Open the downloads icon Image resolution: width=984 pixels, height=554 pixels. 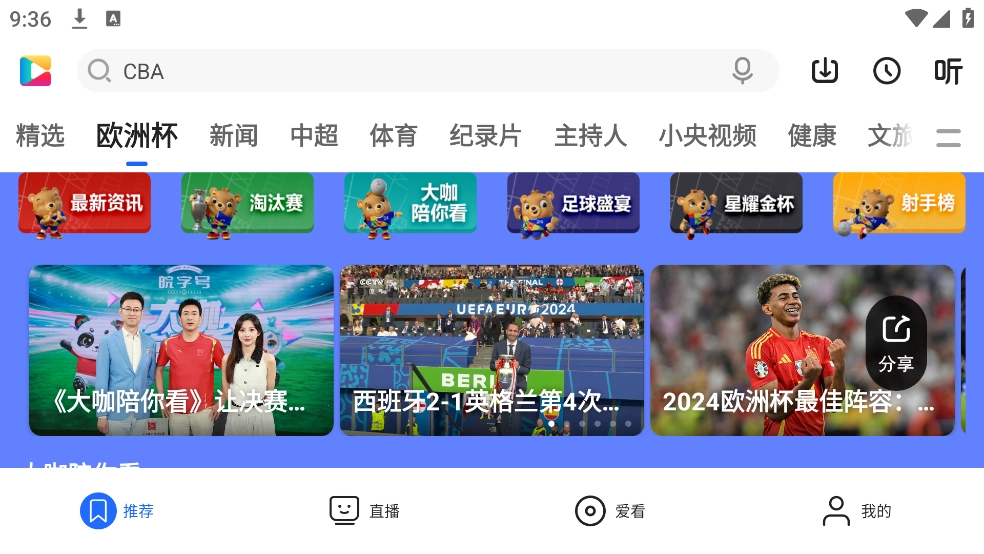coord(825,71)
